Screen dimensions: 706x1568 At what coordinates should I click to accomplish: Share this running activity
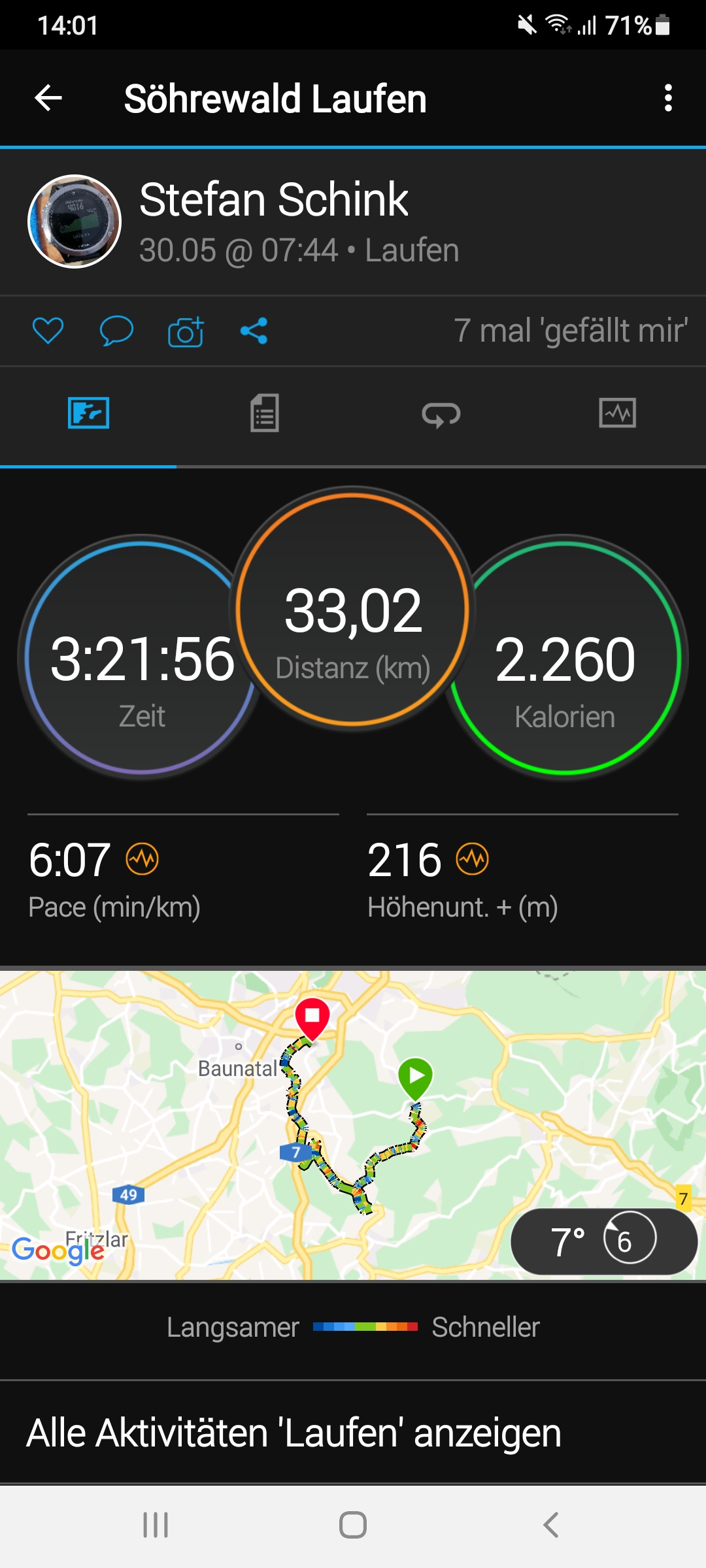click(254, 331)
